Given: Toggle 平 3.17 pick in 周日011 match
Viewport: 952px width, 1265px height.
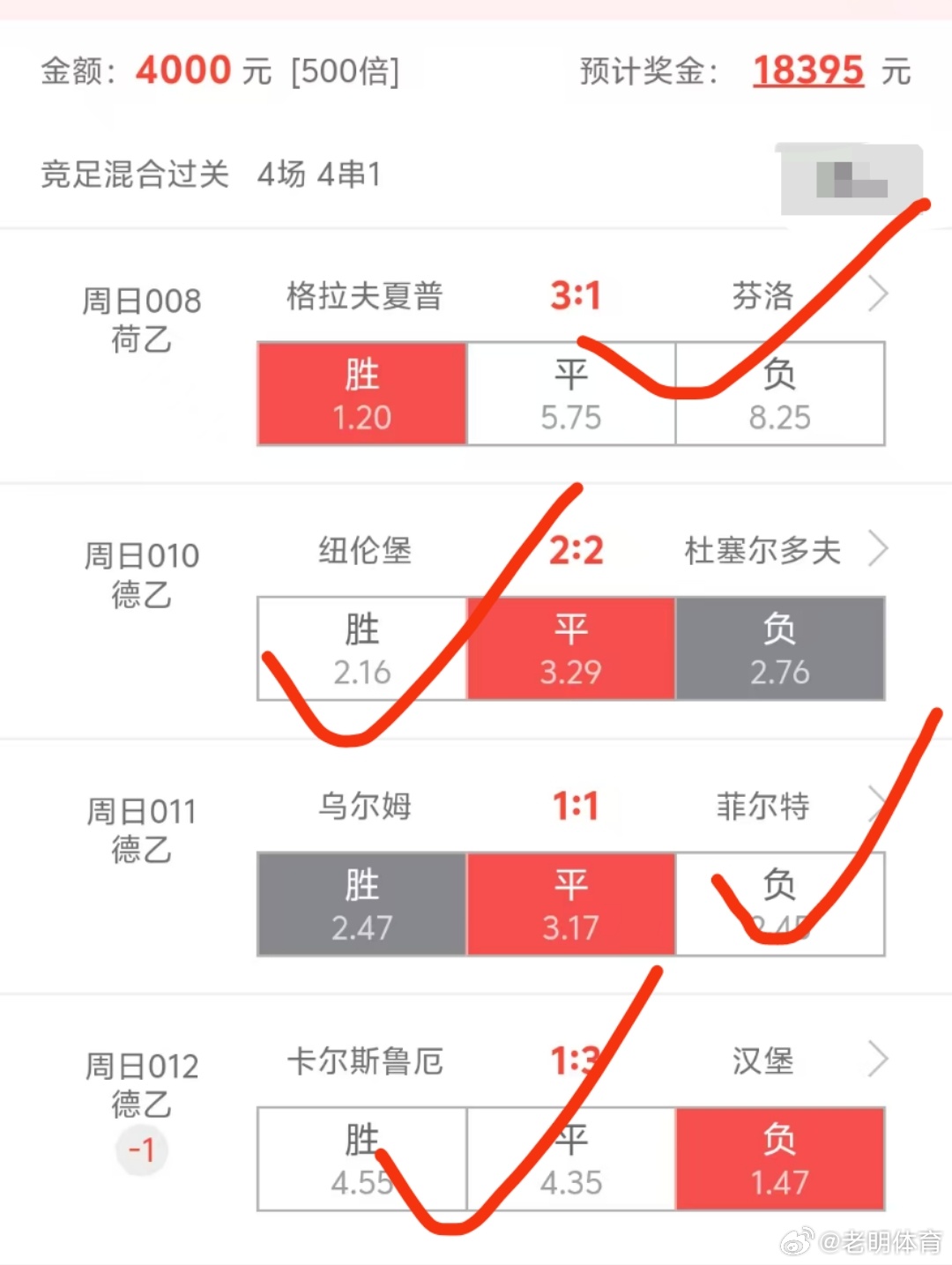Looking at the screenshot, I should [x=570, y=903].
